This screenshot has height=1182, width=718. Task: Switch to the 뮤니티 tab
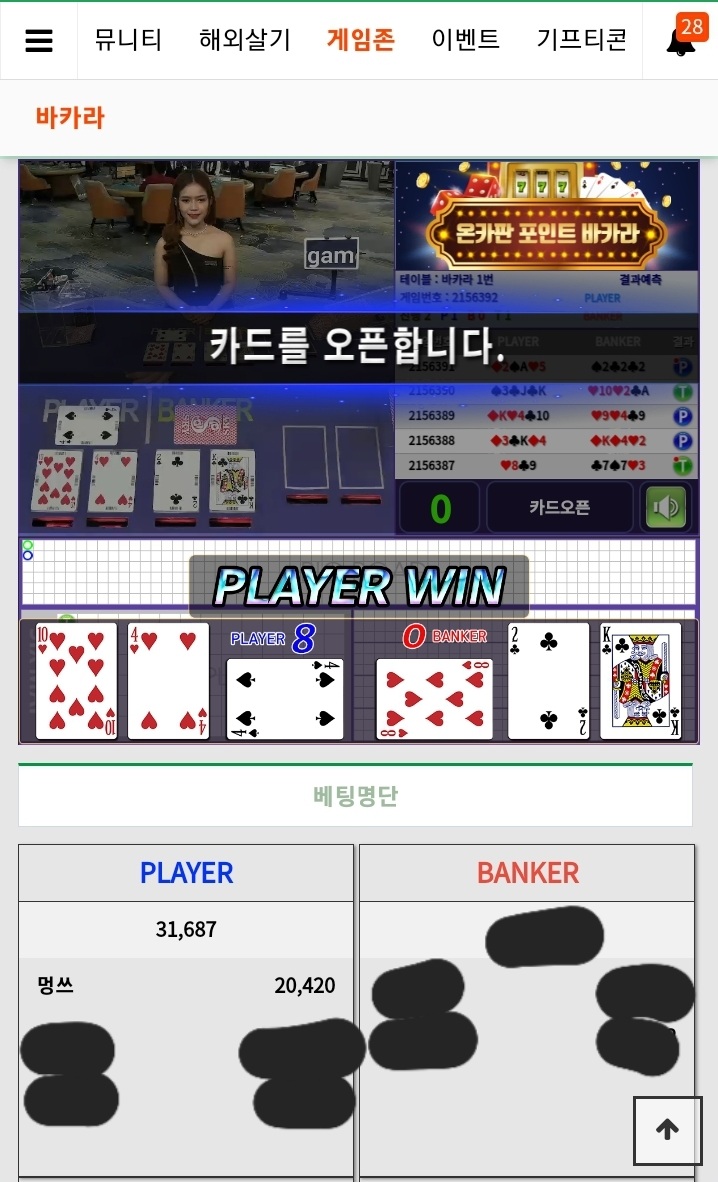pos(128,40)
